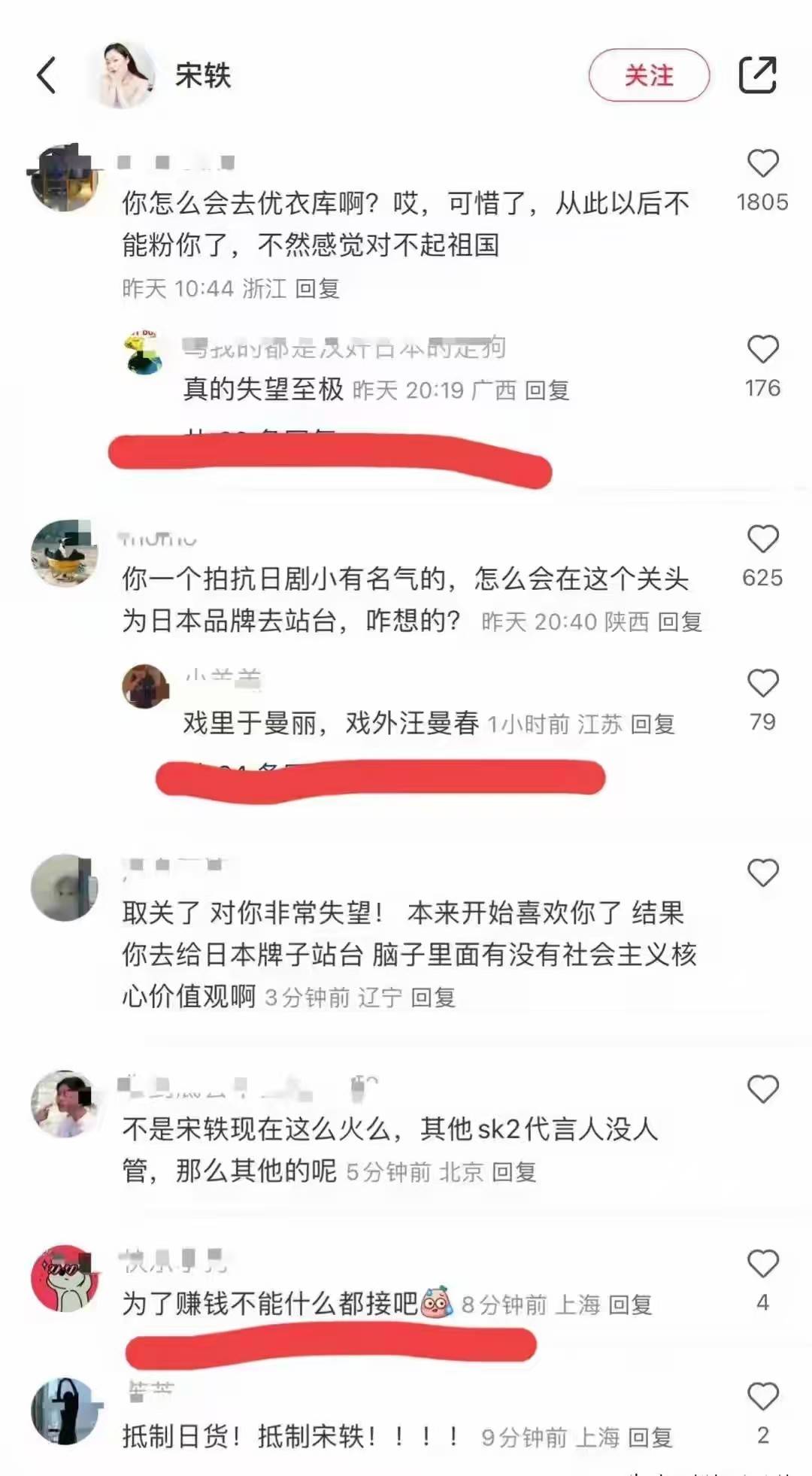812x1476 pixels.
Task: Like the comment about 优衣库 with 1805 likes
Action: (762, 164)
